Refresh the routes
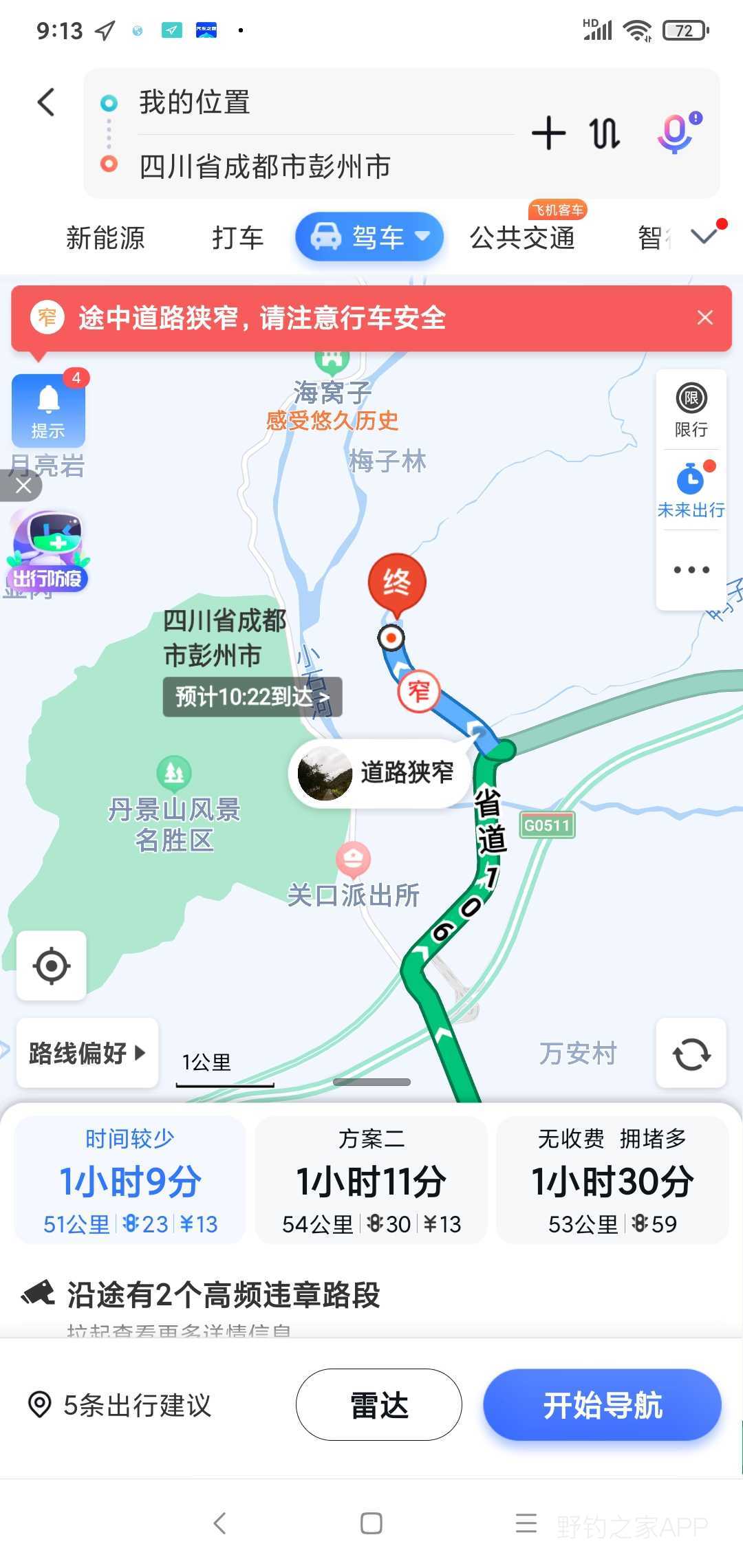Screen dimensions: 743x1568 tap(691, 1054)
